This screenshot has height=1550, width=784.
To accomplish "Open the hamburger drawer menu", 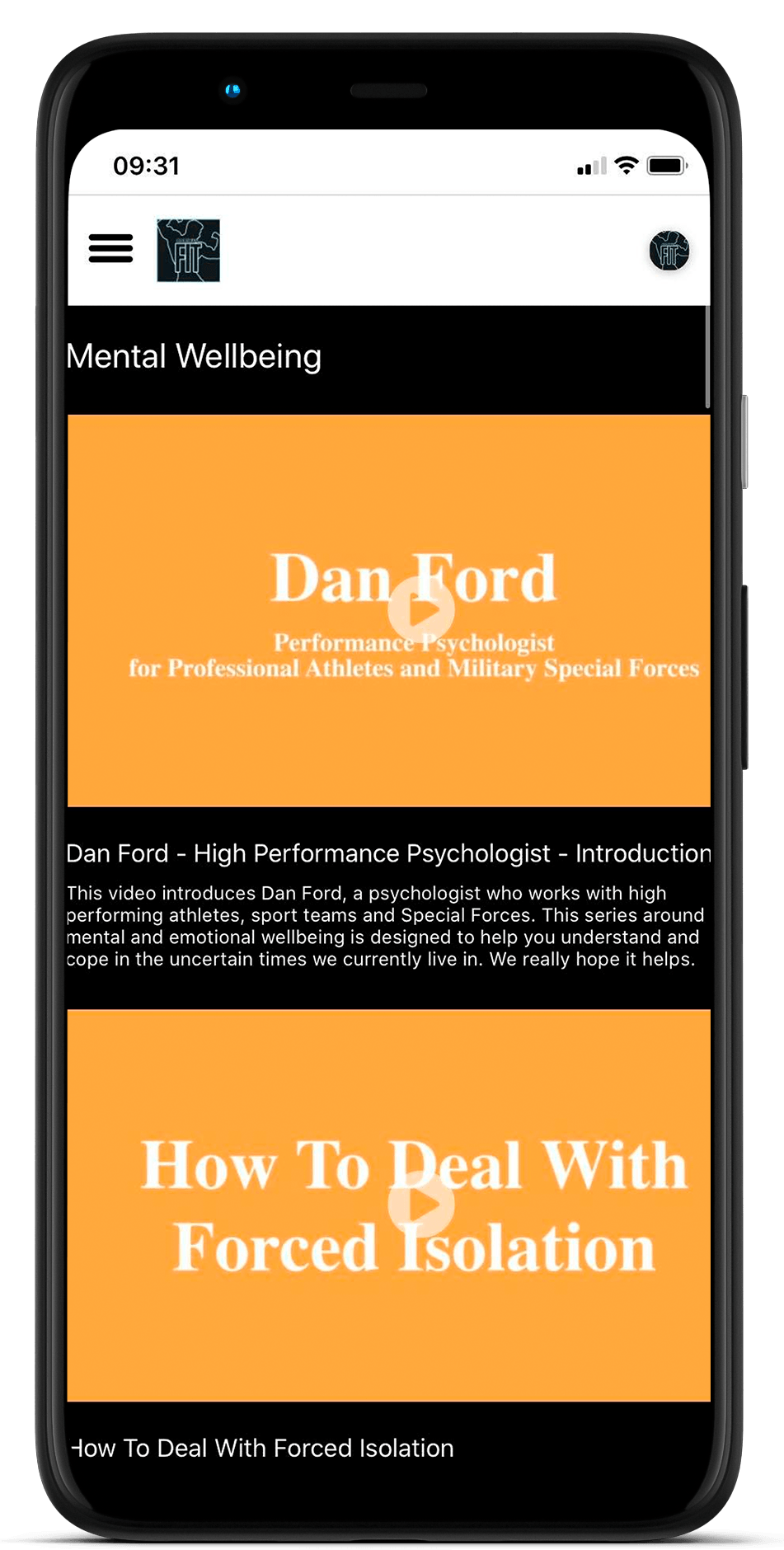I will 110,248.
